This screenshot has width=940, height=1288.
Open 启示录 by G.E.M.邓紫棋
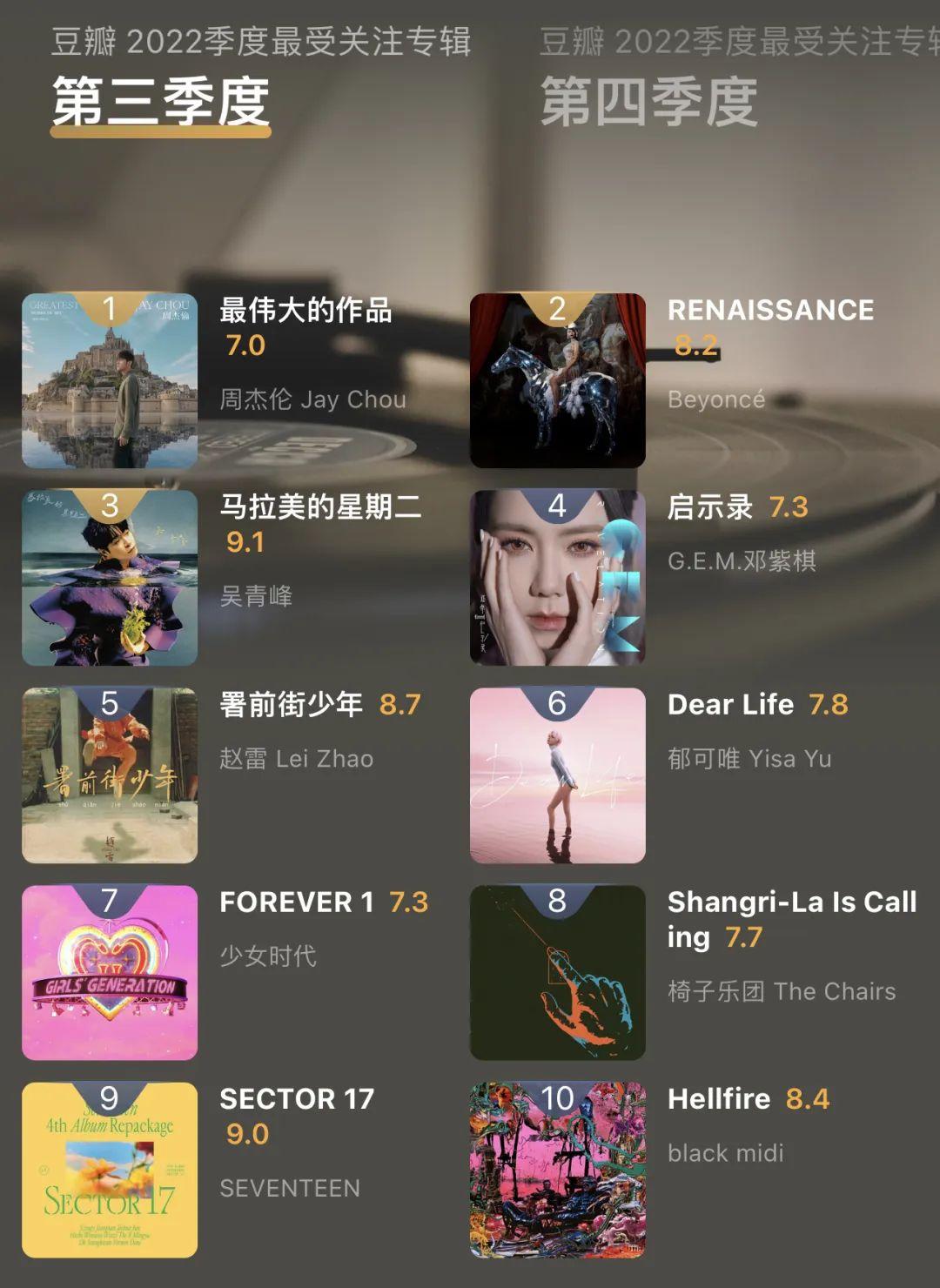point(557,578)
